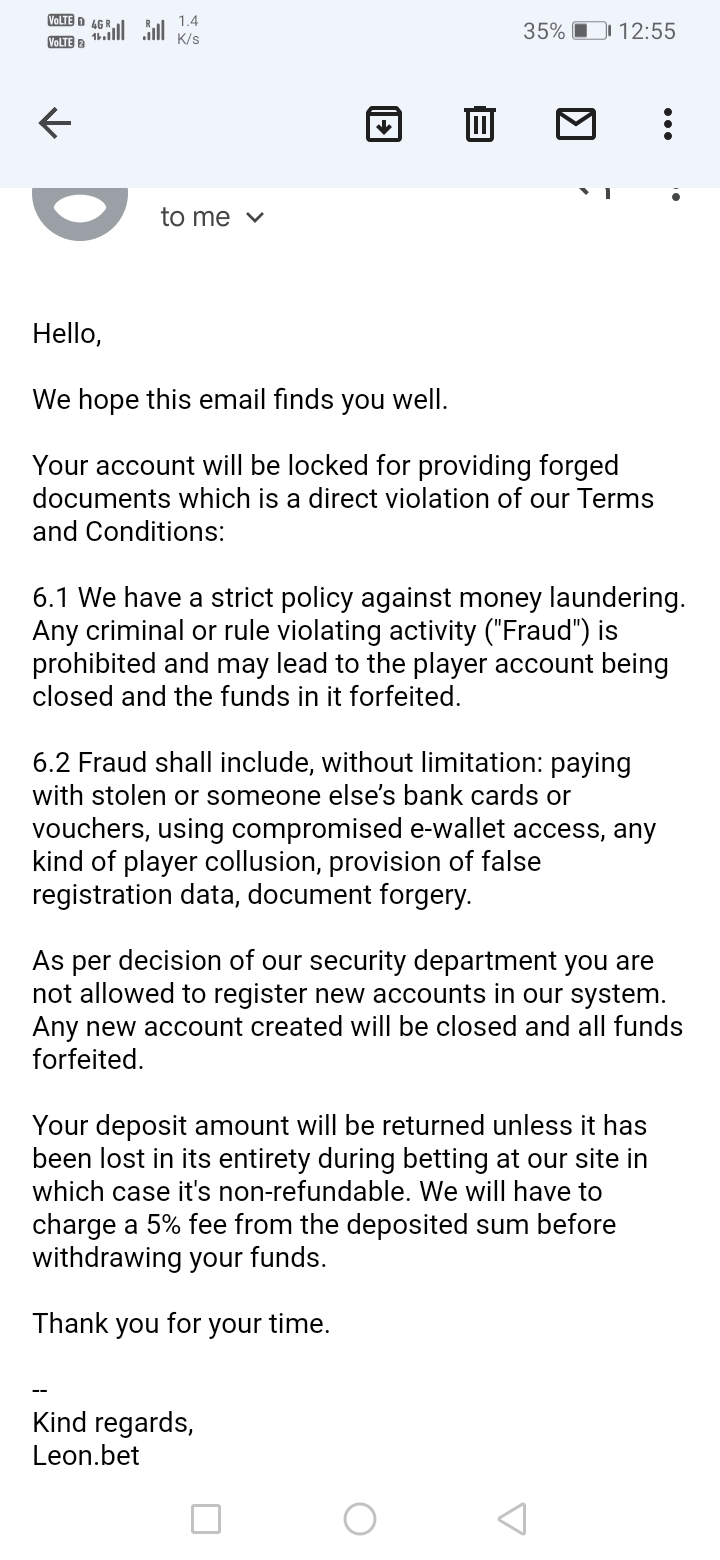This screenshot has height=1560, width=720.
Task: Archive this email
Action: pos(384,124)
